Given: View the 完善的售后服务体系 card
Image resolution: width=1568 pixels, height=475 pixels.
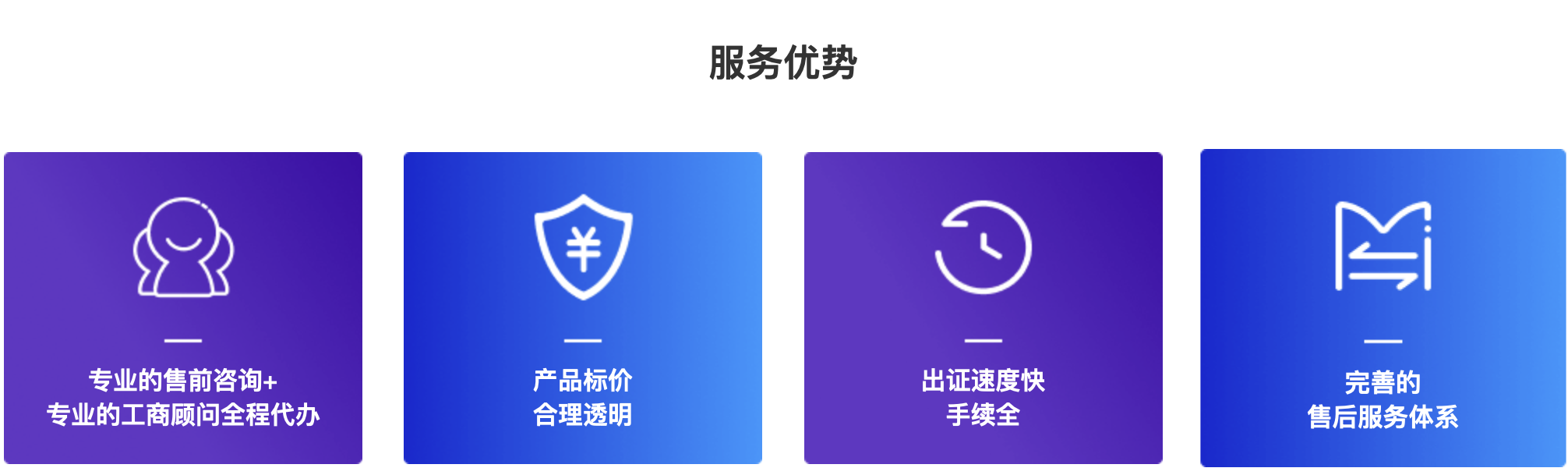Looking at the screenshot, I should (x=1383, y=308).
